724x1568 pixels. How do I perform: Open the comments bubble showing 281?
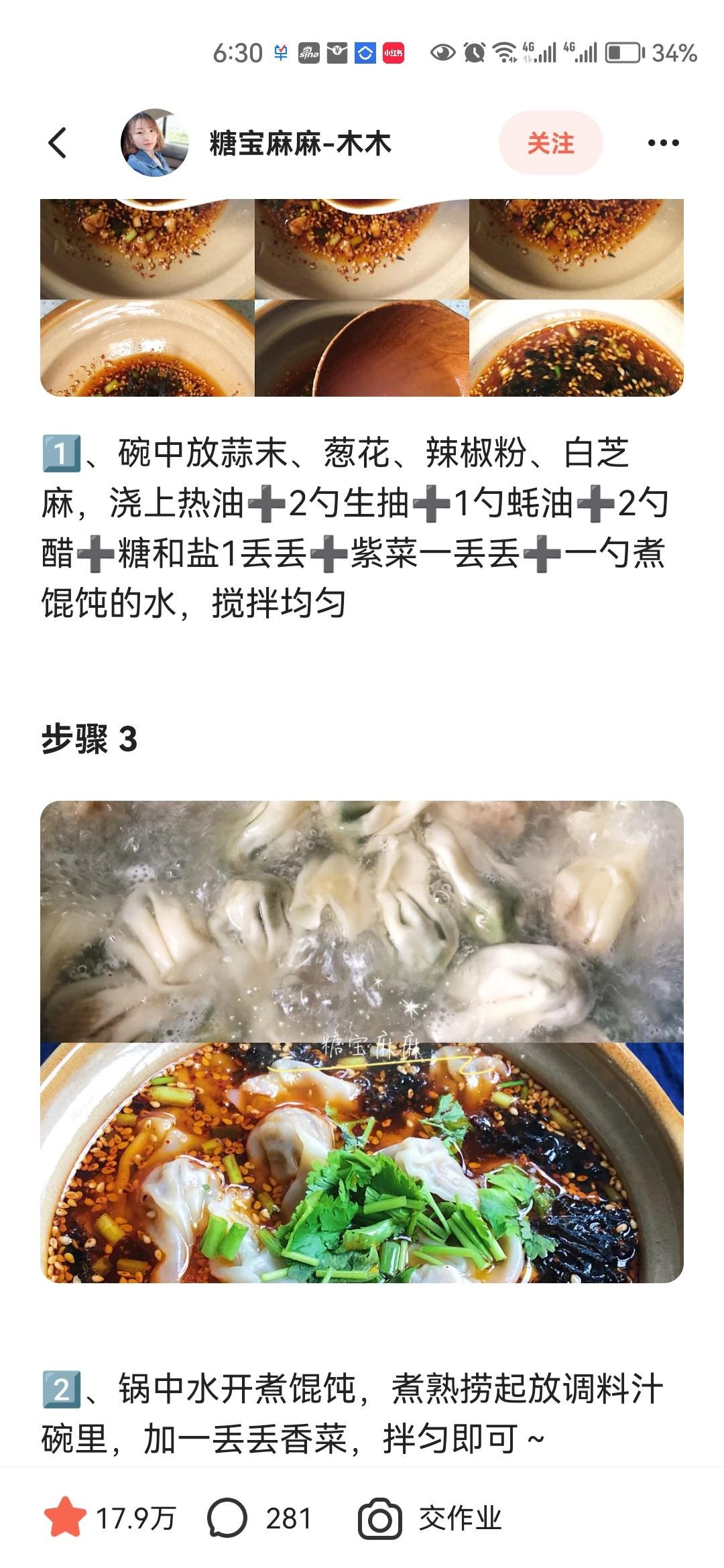[x=228, y=1518]
